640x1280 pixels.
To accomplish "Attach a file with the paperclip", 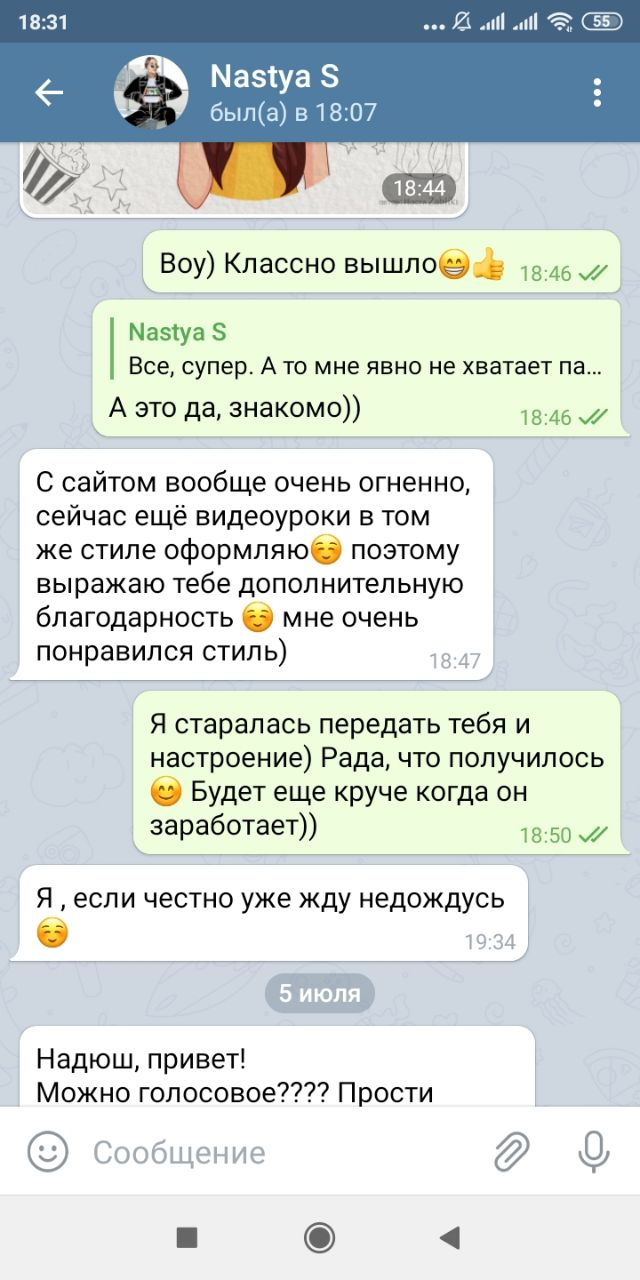I will (512, 1152).
